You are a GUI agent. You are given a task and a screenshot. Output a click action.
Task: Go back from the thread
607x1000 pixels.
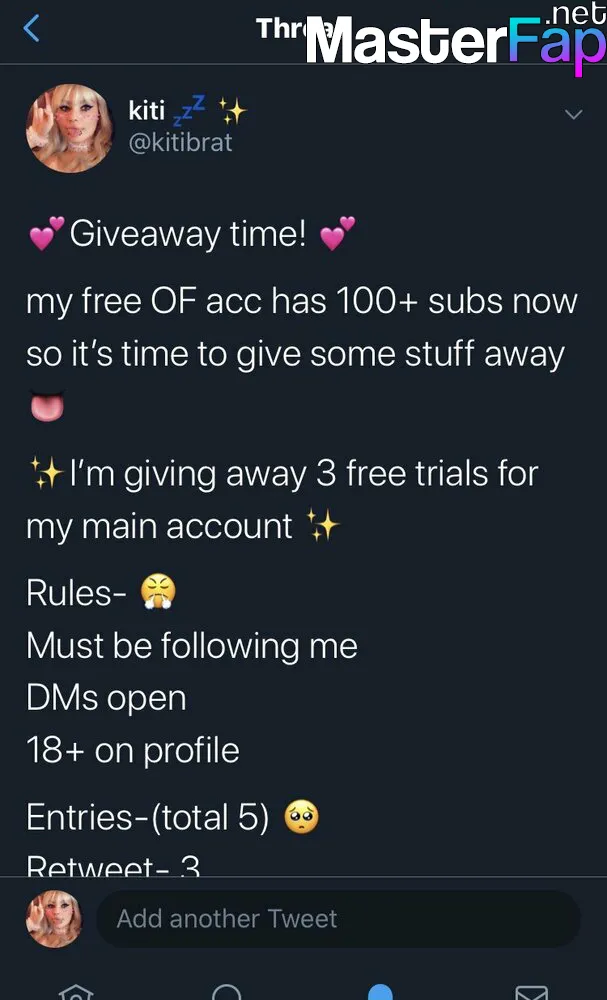[x=31, y=29]
